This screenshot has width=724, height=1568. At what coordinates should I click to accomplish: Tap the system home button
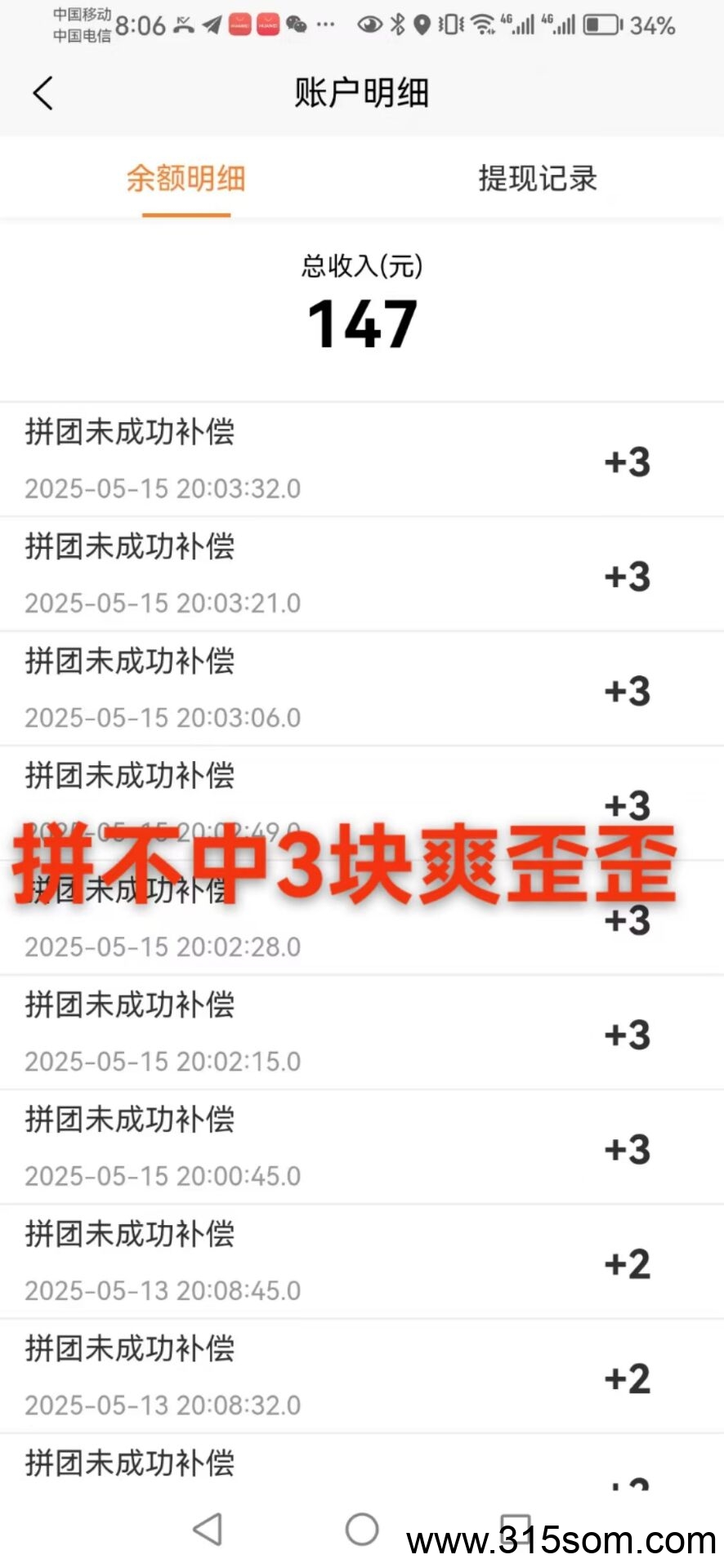362,1529
